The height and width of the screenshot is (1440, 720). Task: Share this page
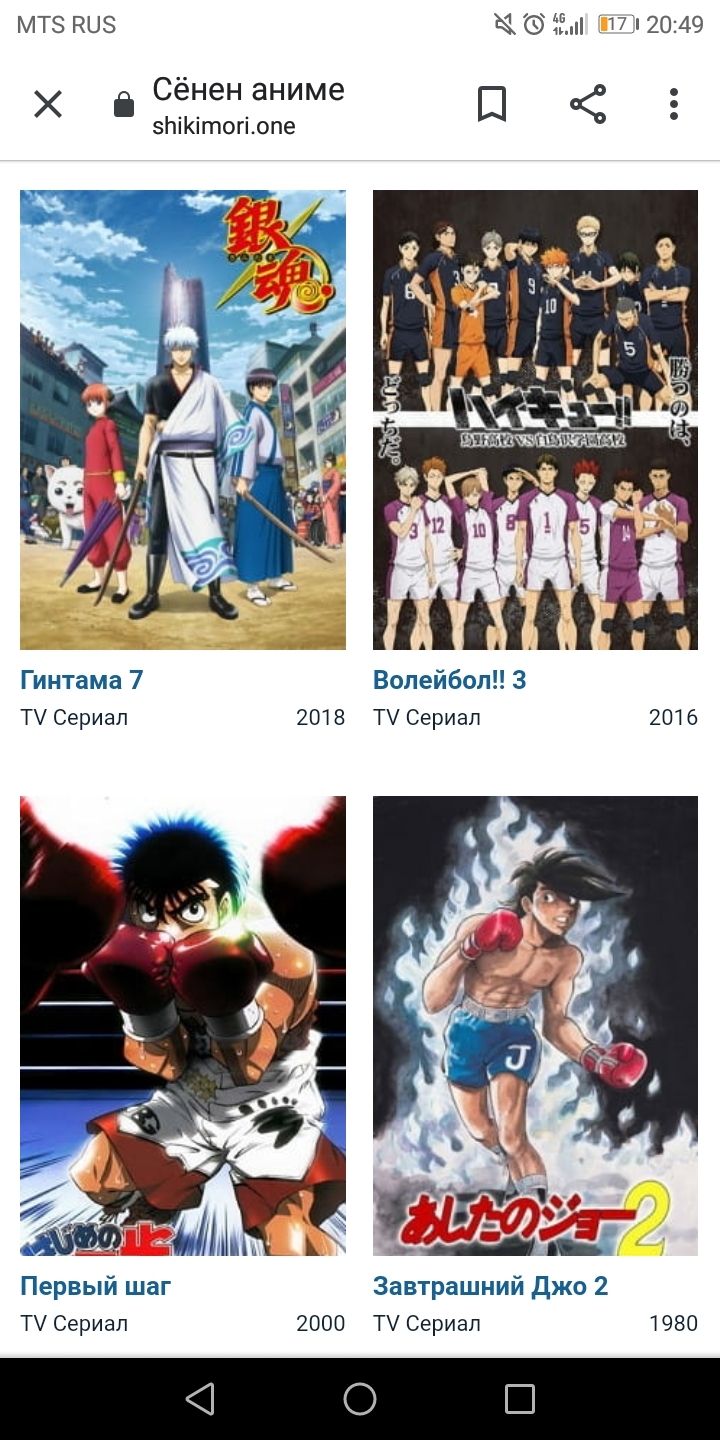pos(588,104)
